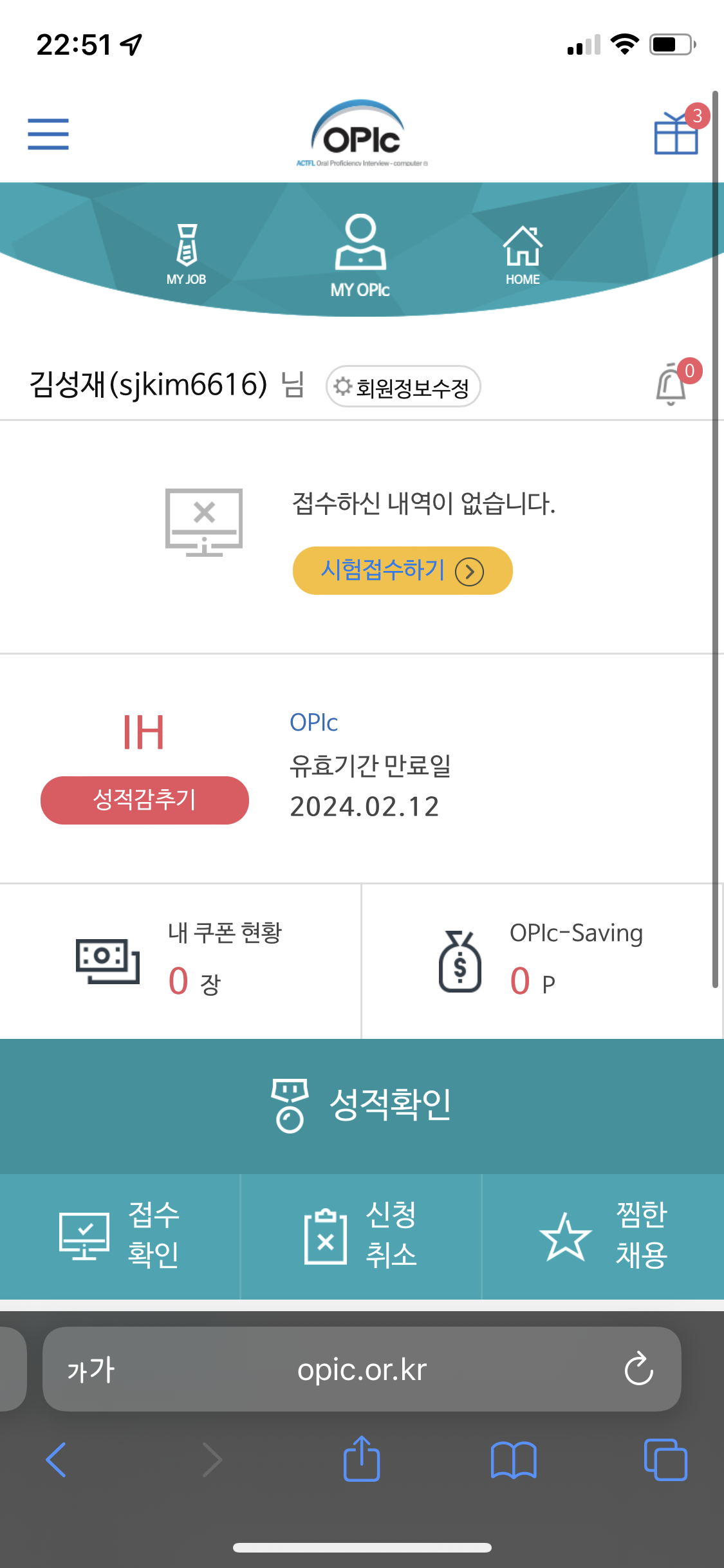Open 신청취소 to cancel application
This screenshot has width=724, height=1568.
click(360, 1236)
